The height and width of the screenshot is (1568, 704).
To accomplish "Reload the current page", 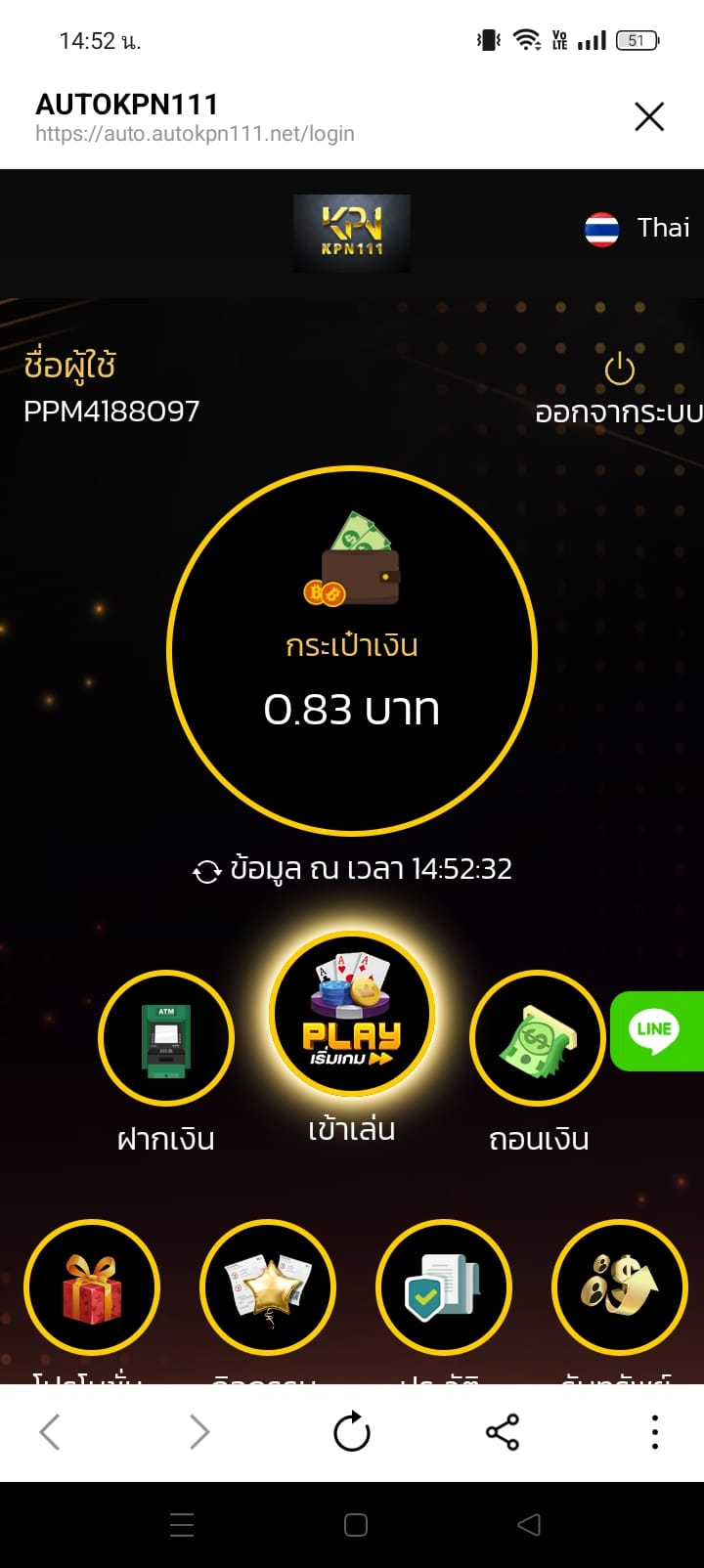I will tap(352, 1433).
